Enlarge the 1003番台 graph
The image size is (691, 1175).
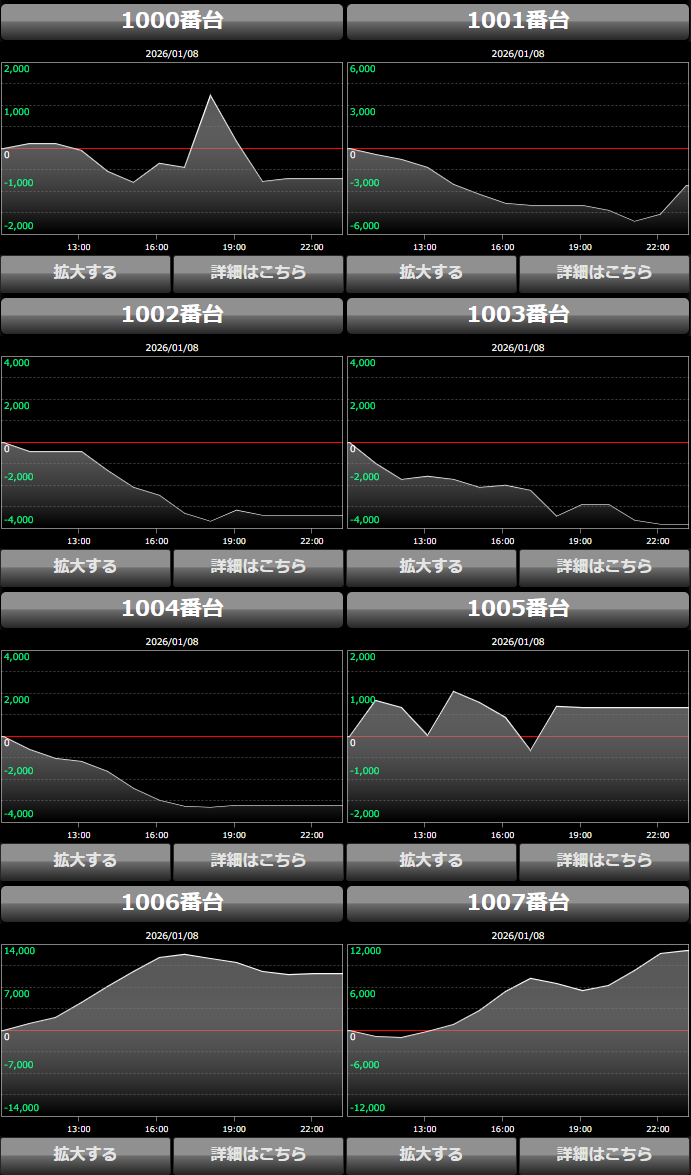click(431, 566)
